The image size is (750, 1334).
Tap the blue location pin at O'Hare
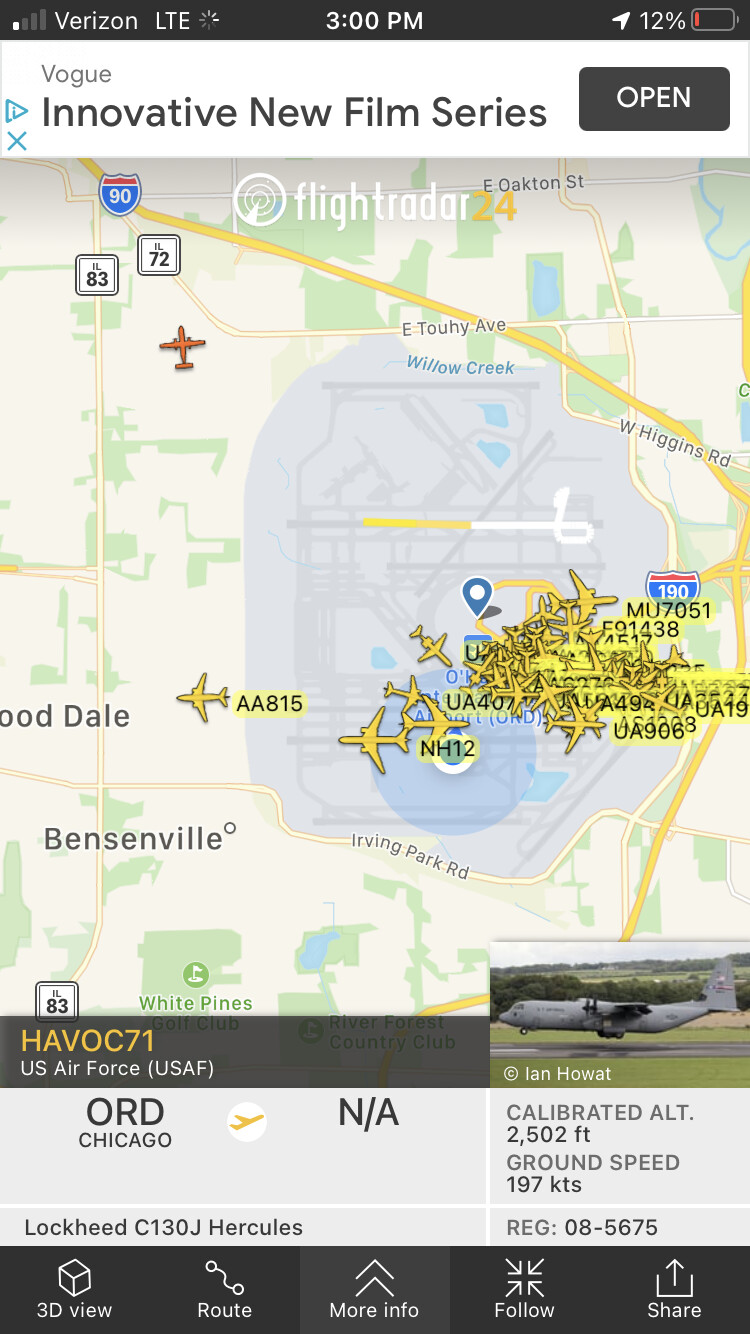click(478, 594)
